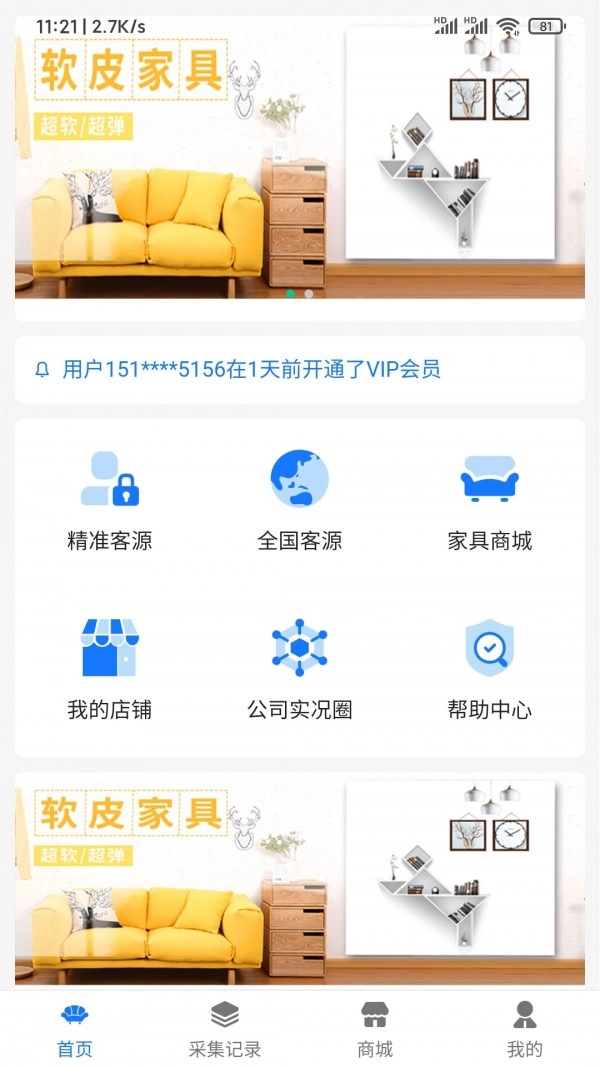This screenshot has width=600, height=1067.
Task: Go to 家具商城 furniture mall
Action: pos(489,501)
